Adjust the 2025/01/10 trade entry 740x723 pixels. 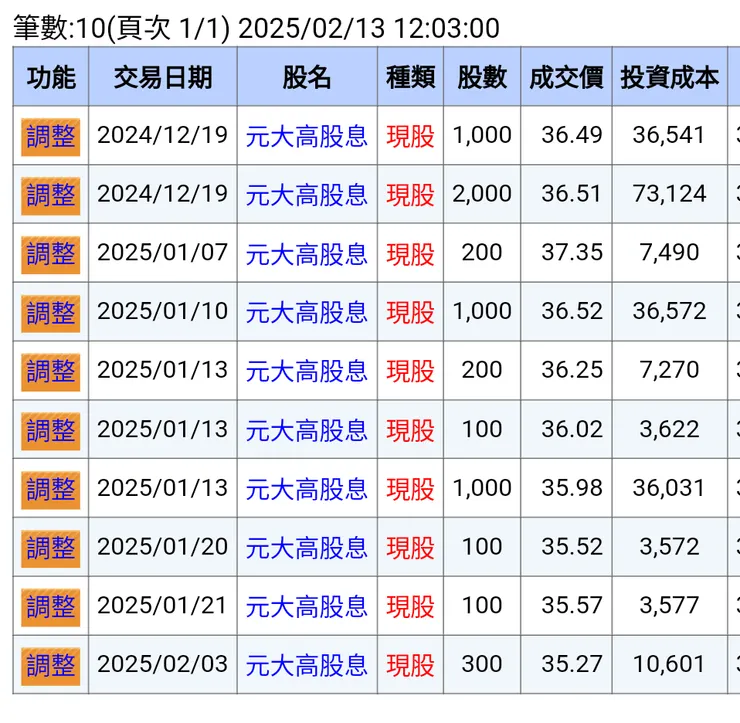[50, 313]
